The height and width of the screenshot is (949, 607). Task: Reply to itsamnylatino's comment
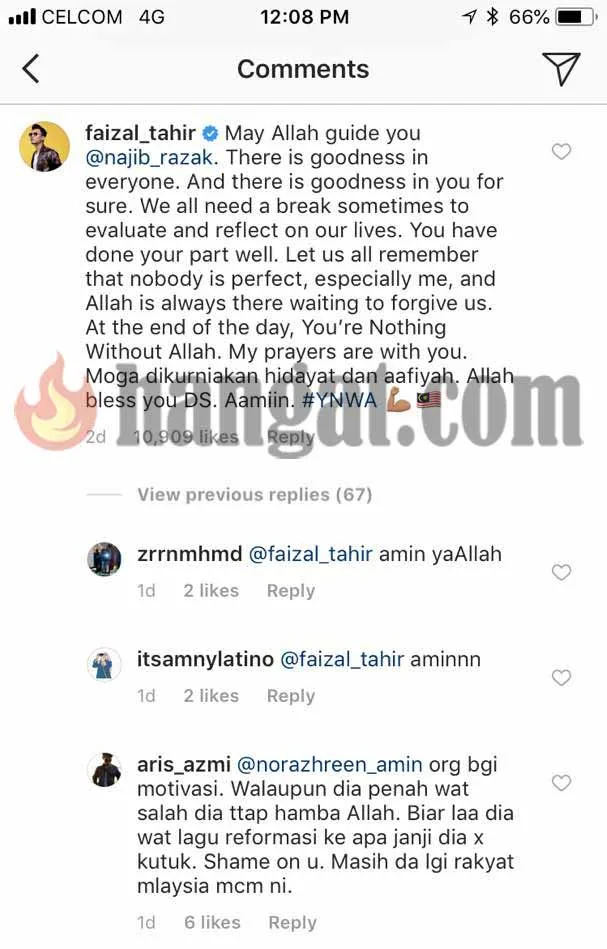click(290, 696)
